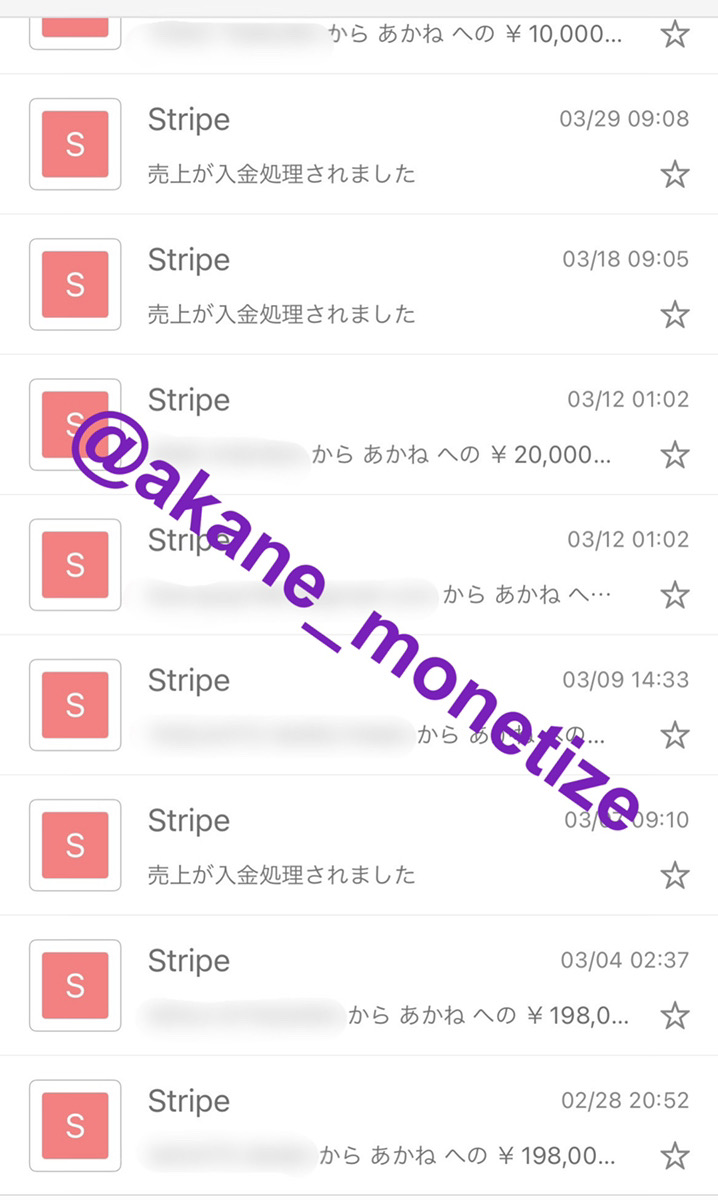The height and width of the screenshot is (1200, 718).
Task: Open the Stripe email mentioning ¥20,000
Action: click(x=359, y=425)
